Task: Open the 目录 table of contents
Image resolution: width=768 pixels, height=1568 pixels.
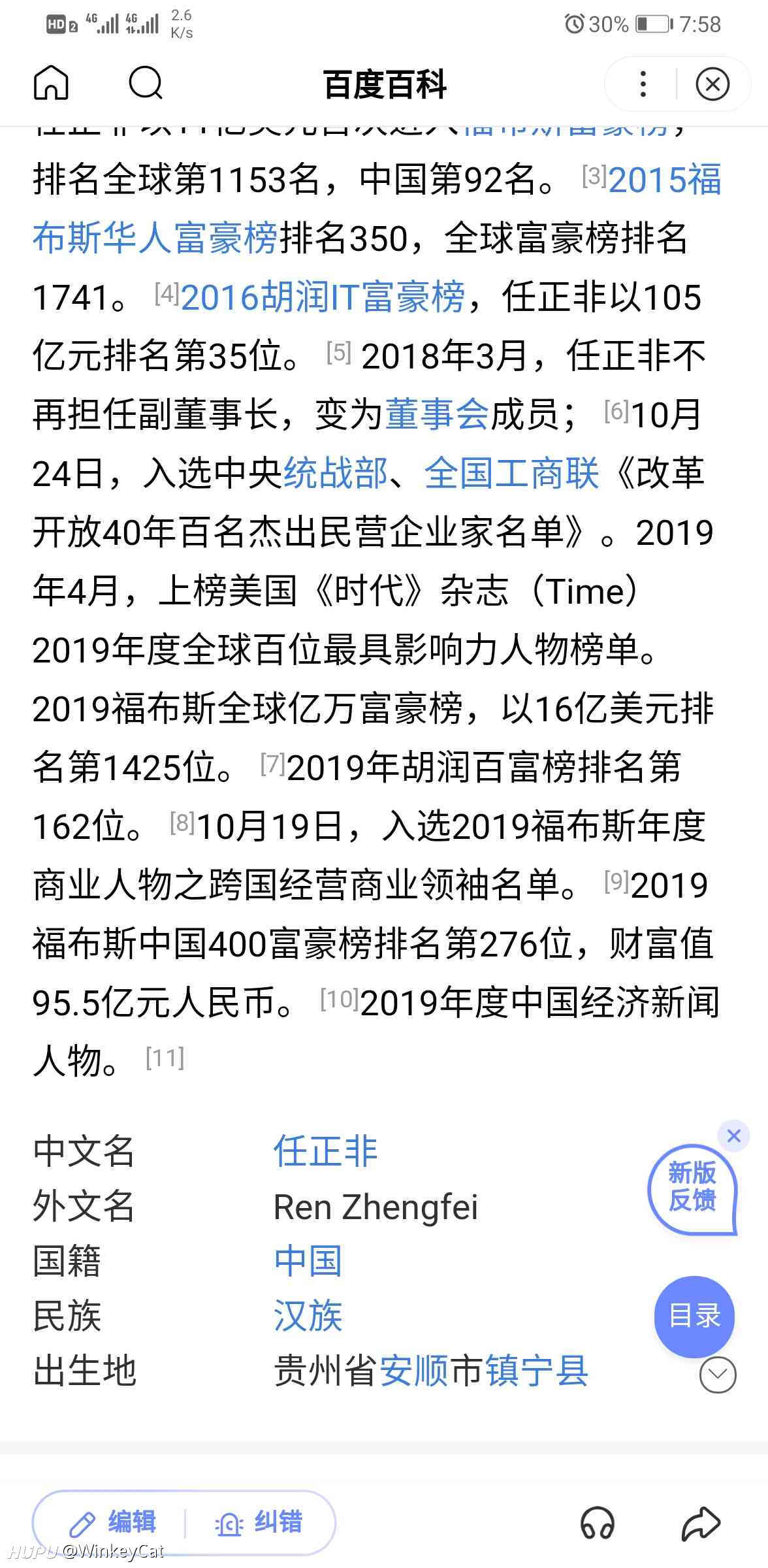Action: (694, 1316)
